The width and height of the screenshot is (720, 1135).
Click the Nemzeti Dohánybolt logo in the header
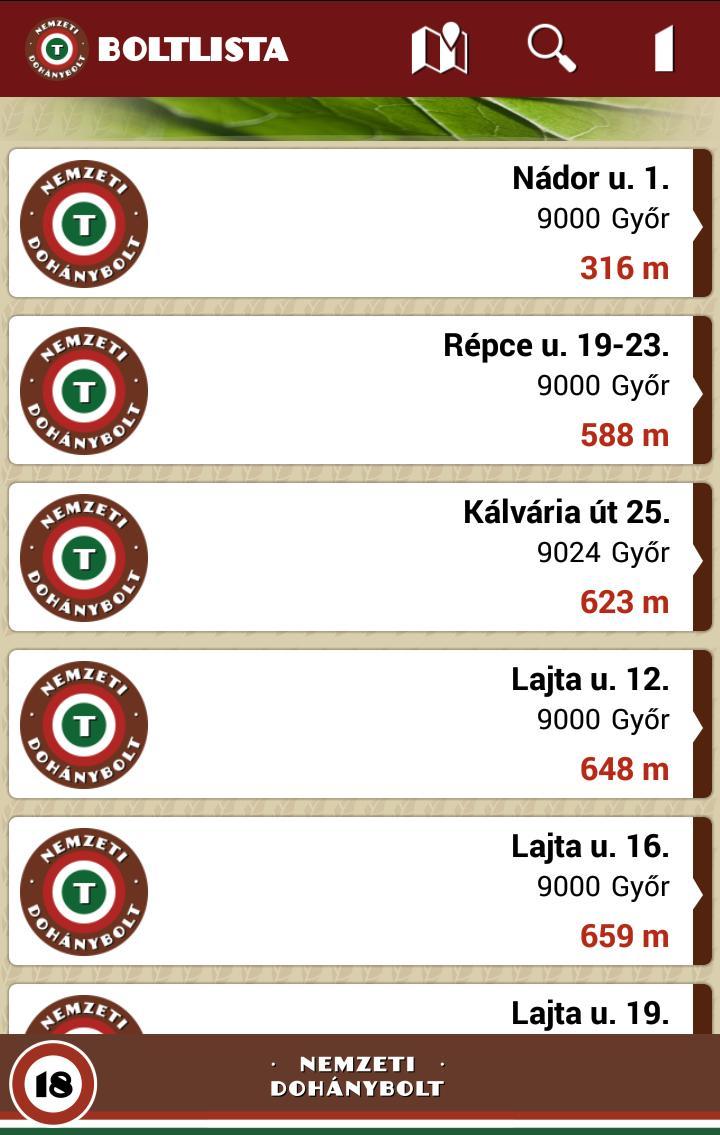(55, 47)
